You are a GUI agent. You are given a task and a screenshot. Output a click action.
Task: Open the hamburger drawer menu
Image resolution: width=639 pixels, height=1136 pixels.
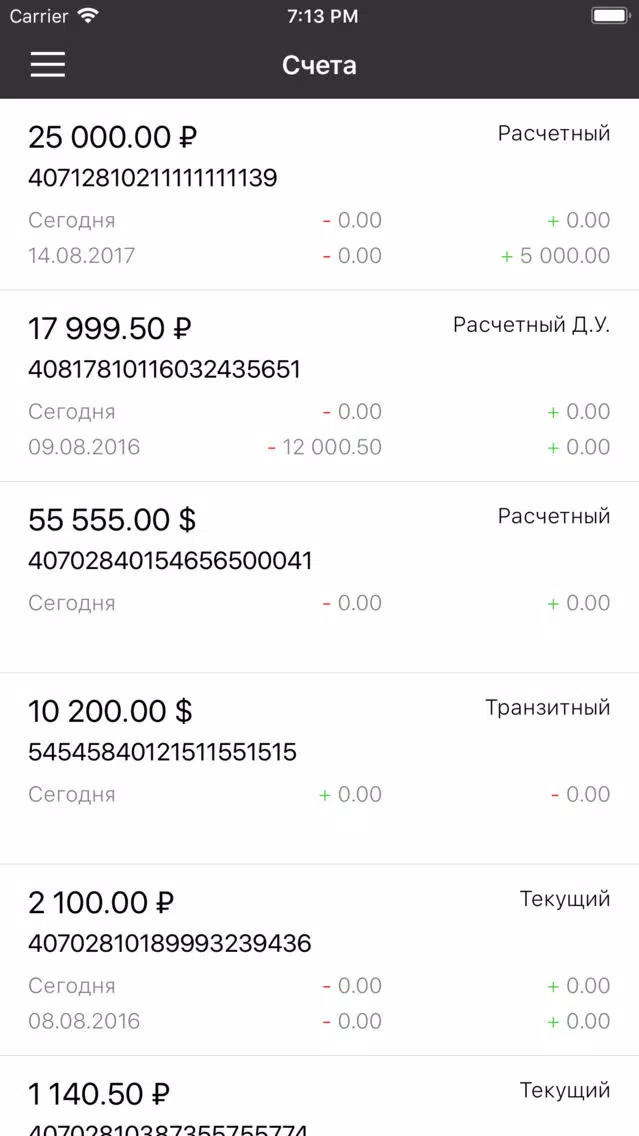(x=48, y=65)
